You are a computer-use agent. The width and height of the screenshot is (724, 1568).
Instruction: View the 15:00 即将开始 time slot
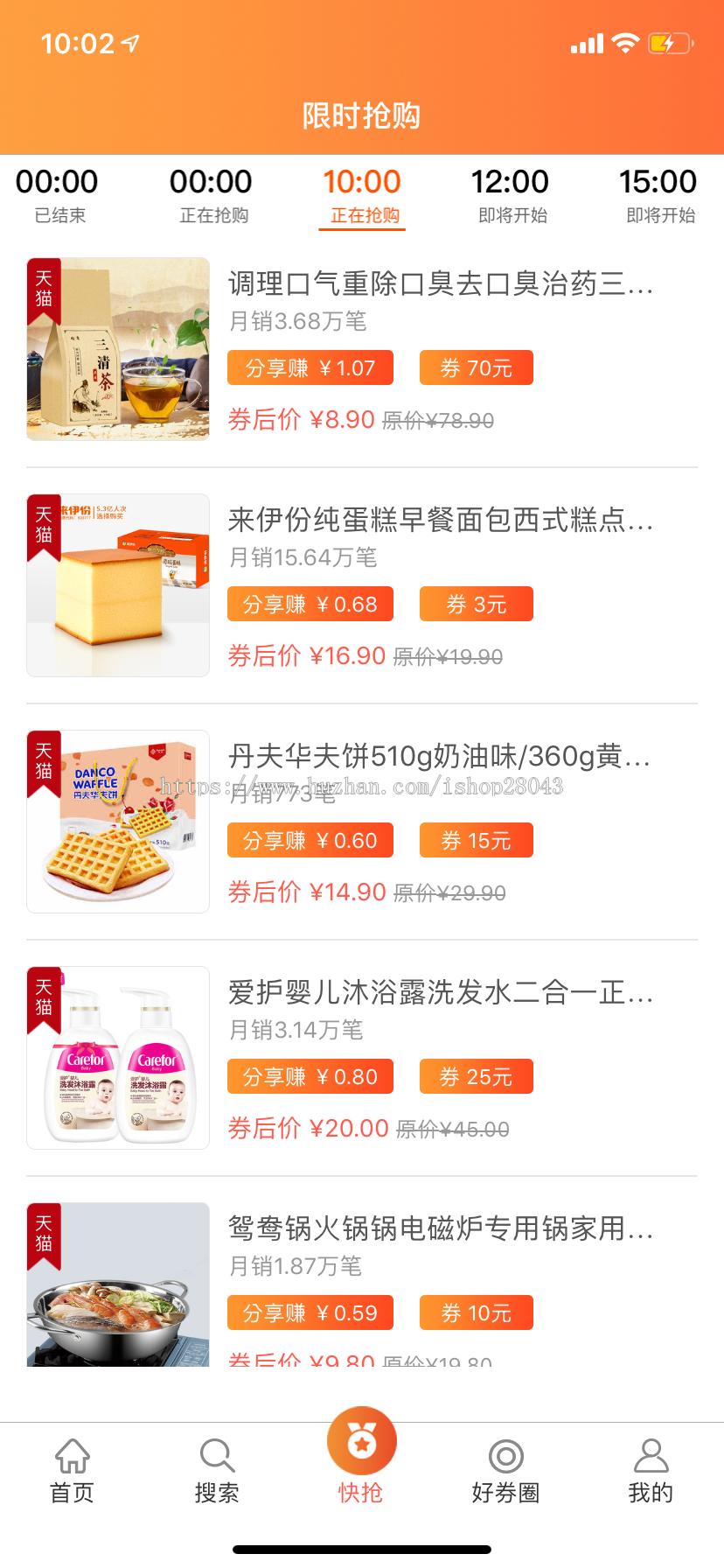[x=658, y=196]
